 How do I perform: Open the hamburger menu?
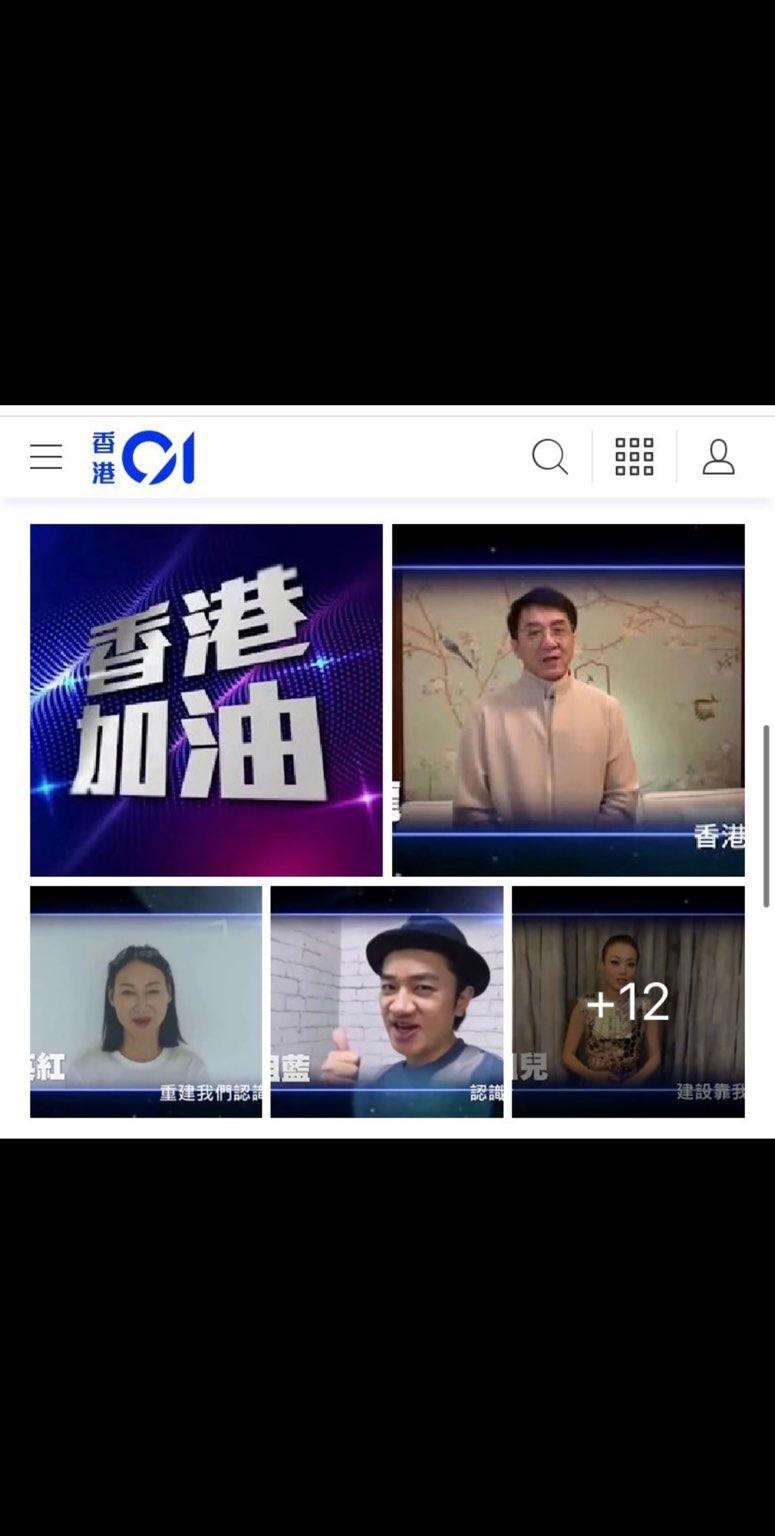click(46, 457)
